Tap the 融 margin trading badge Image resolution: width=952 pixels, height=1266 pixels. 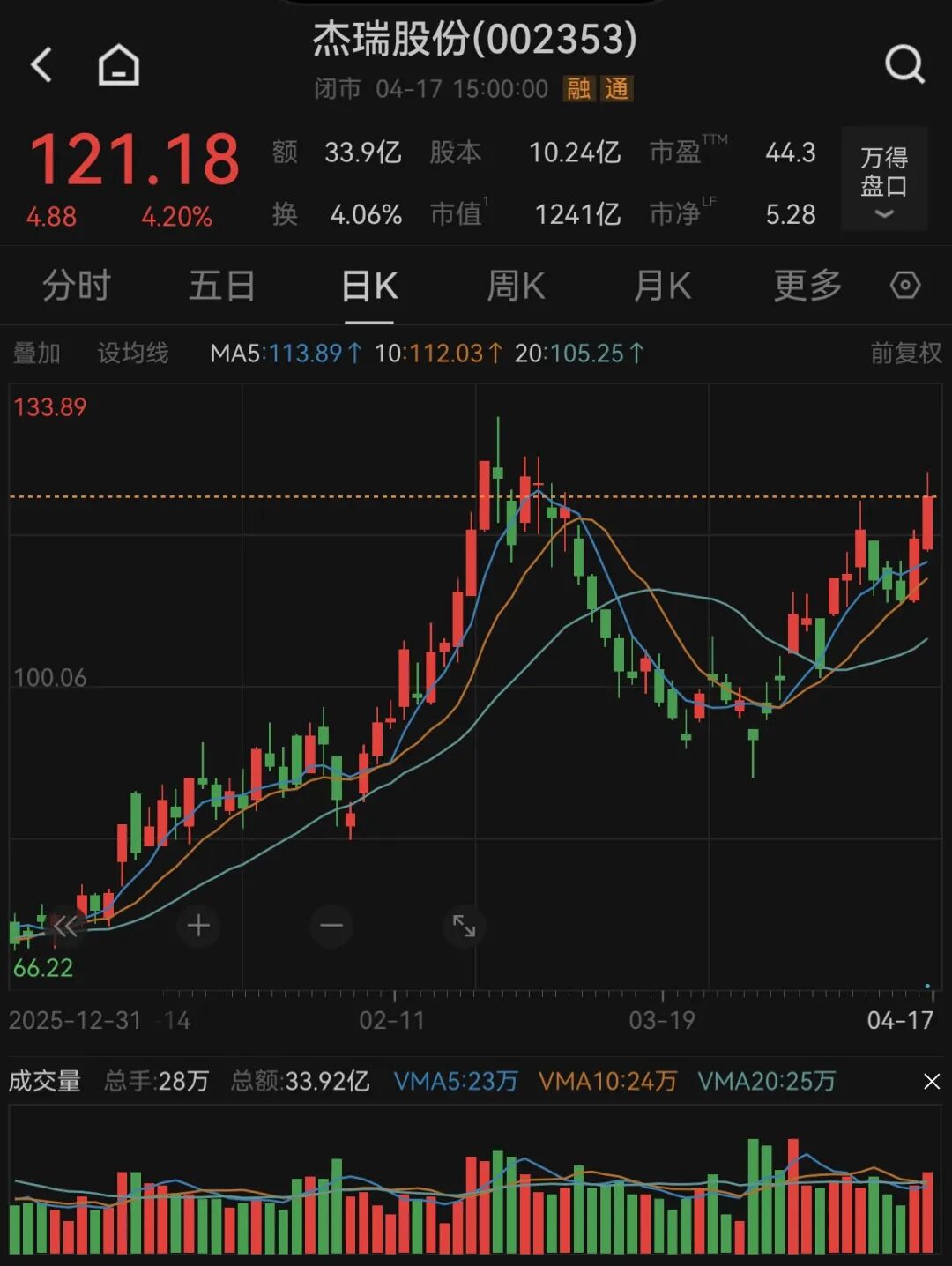click(577, 89)
